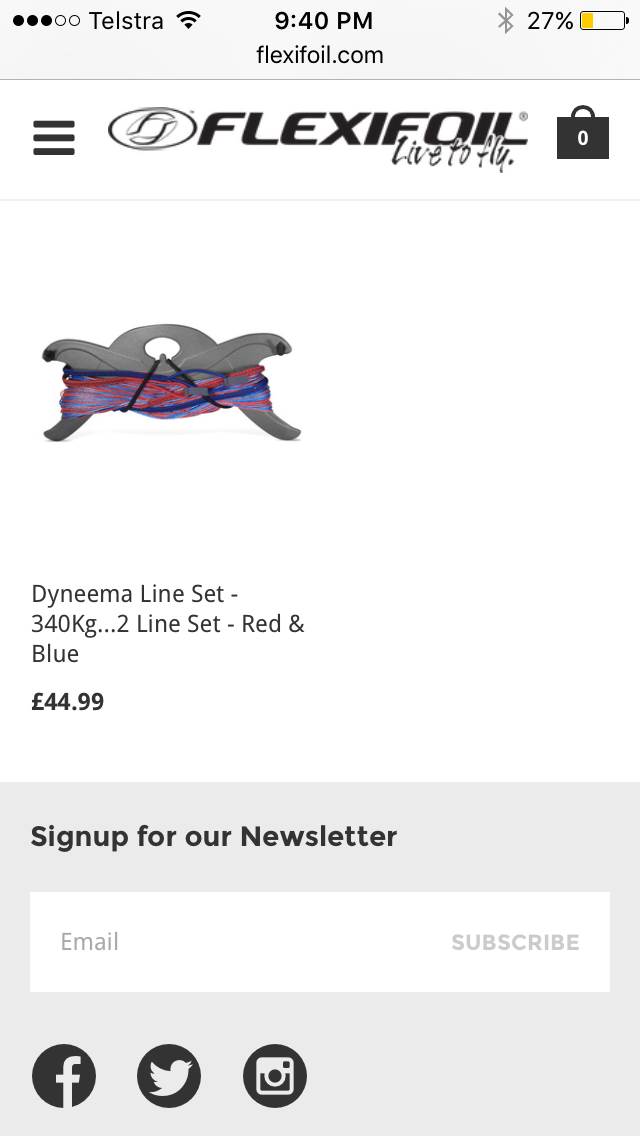Viewport: 640px width, 1136px height.
Task: Open the hamburger menu
Action: tap(54, 137)
